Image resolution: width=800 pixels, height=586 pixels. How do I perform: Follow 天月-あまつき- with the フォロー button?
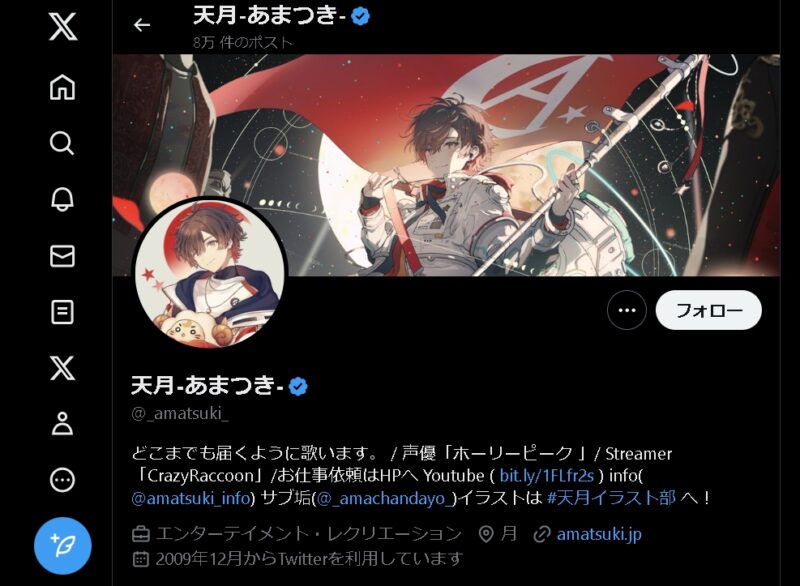coord(708,310)
